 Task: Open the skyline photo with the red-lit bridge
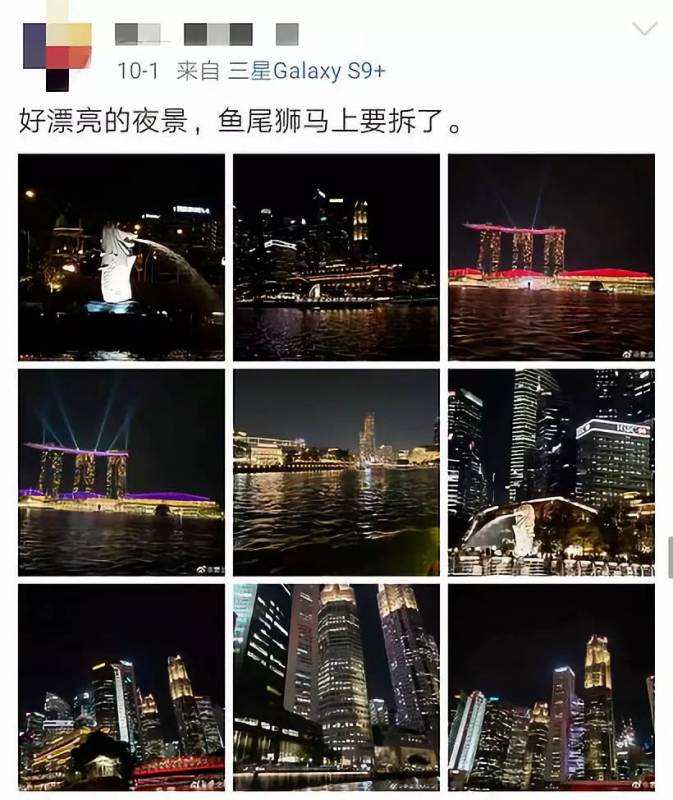point(121,687)
